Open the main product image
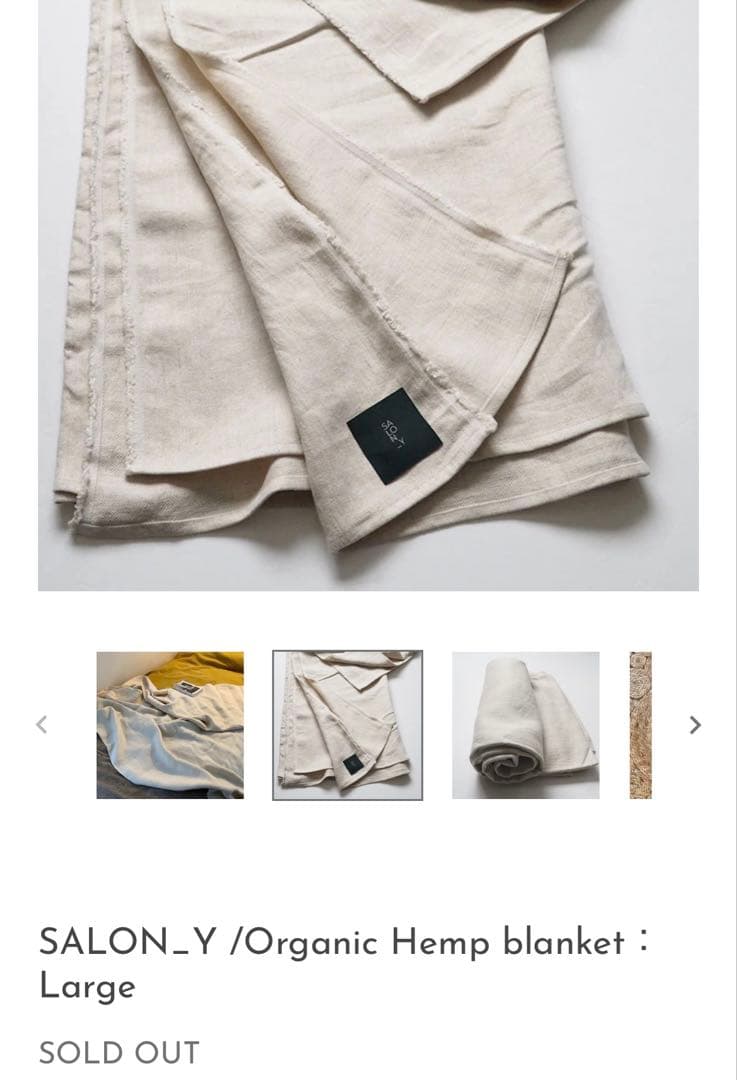Screen dimensions: 737x1080 coord(368,295)
